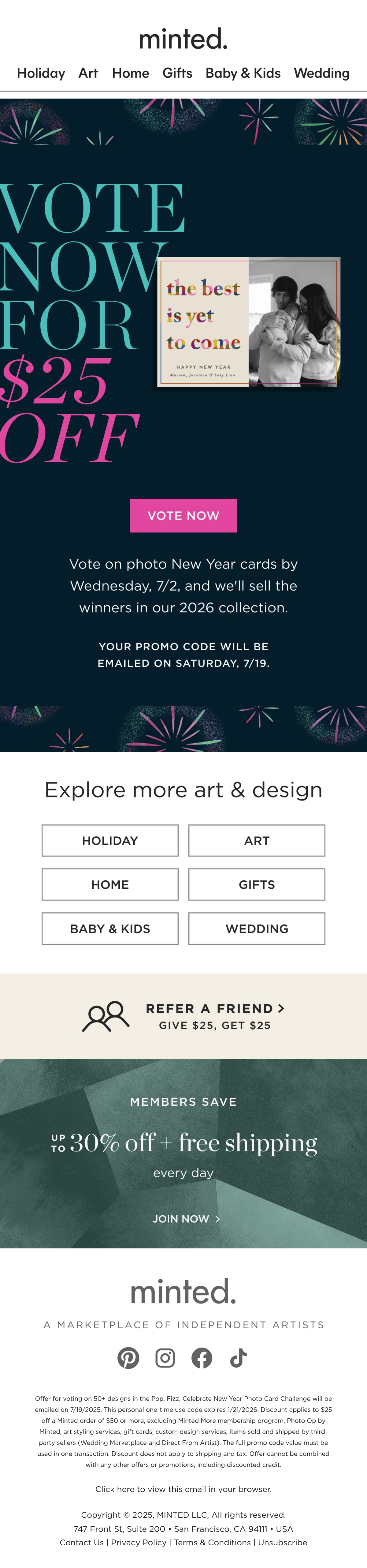The width and height of the screenshot is (367, 1568).
Task: Open the GIFTS category button
Action: click(257, 884)
